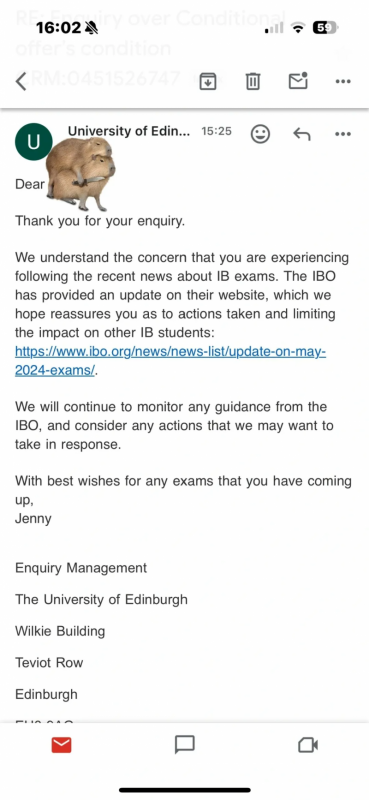
Task: Open the message's more options menu
Action: [x=342, y=134]
